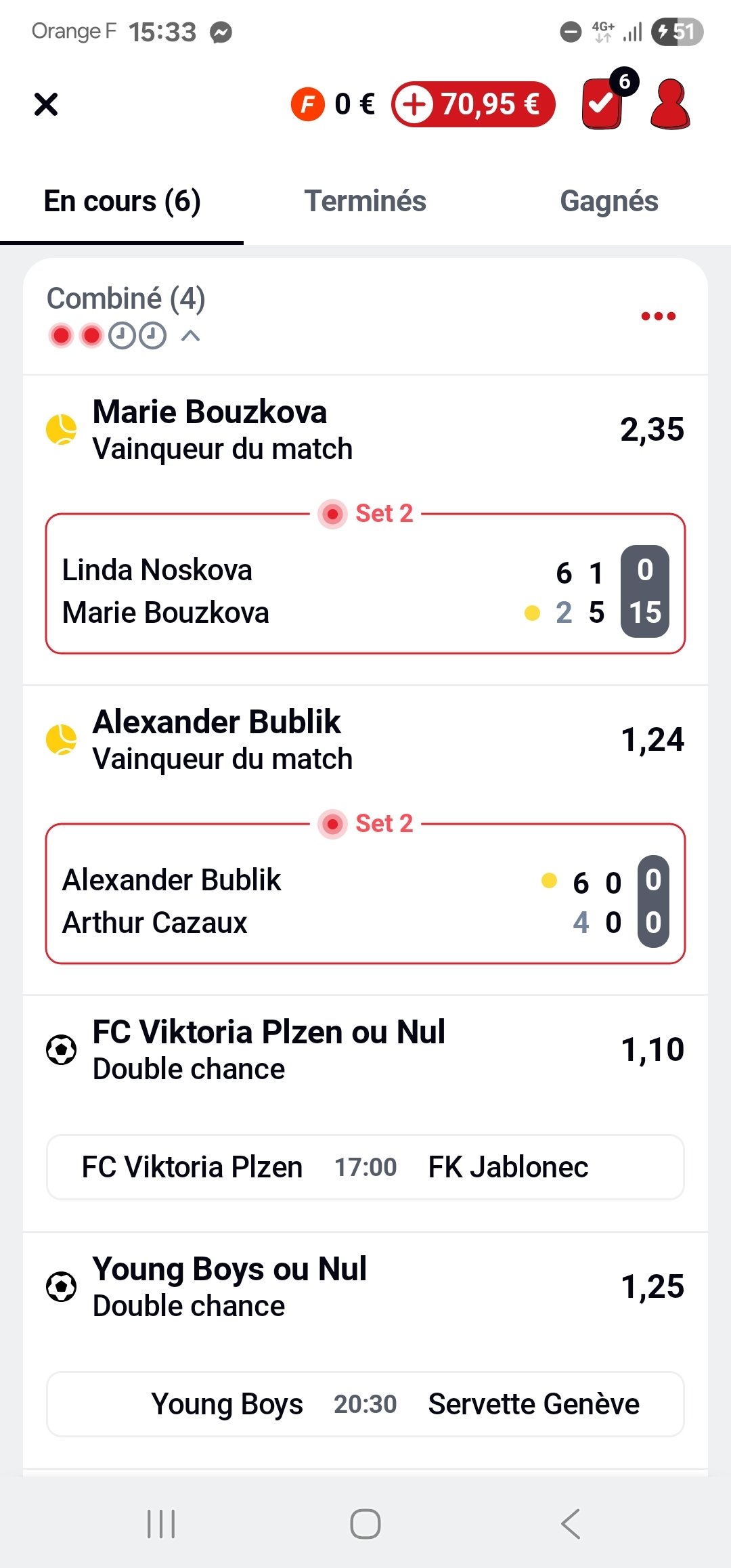Open the Noskova vs Bouzkova live score card
Viewport: 731px width, 1568px height.
tap(365, 590)
